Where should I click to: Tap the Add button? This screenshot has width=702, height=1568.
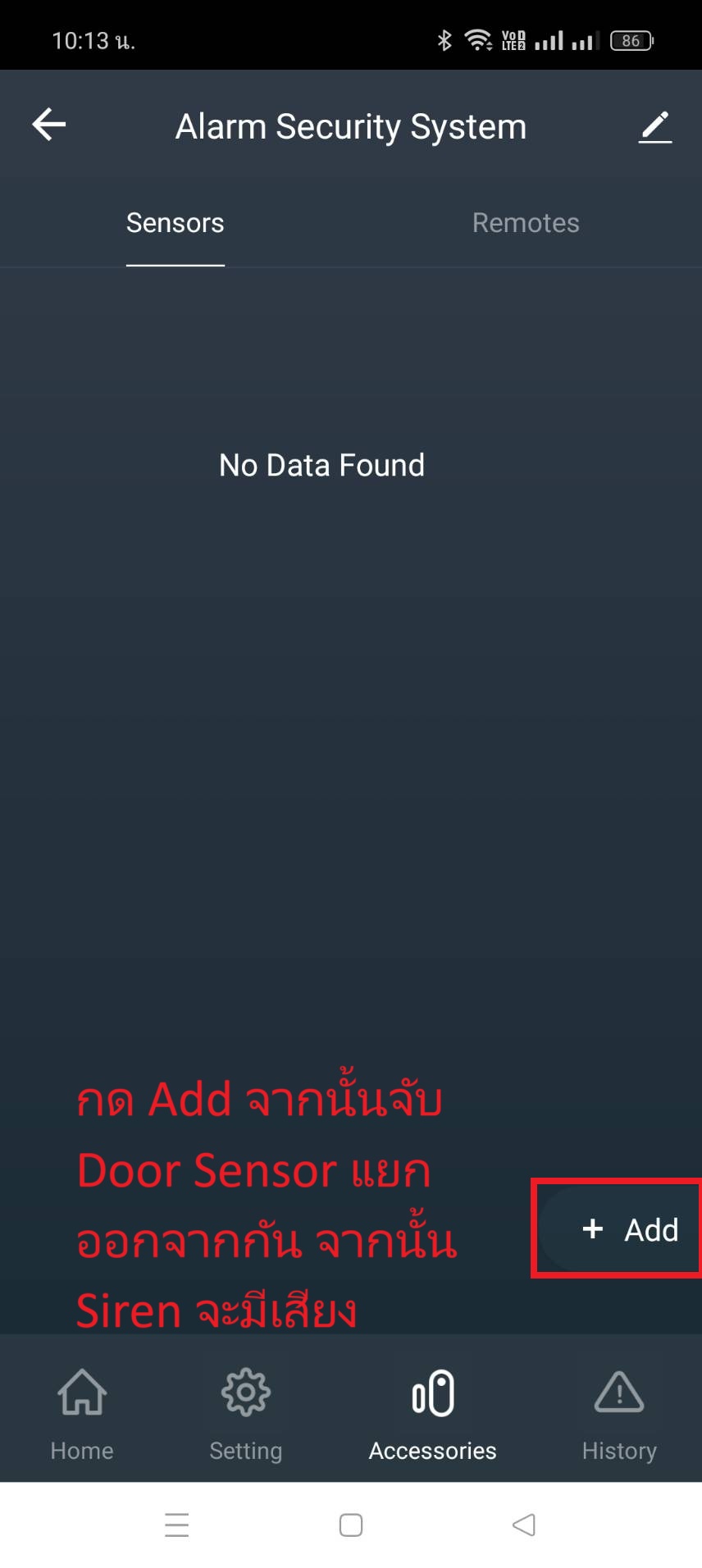[x=630, y=1229]
